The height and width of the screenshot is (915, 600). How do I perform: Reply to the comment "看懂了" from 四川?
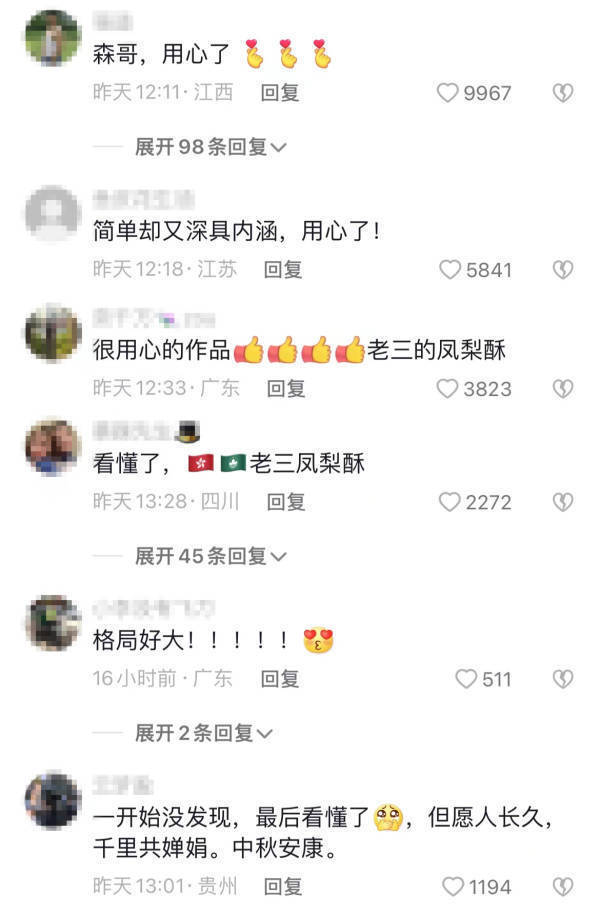(x=284, y=501)
